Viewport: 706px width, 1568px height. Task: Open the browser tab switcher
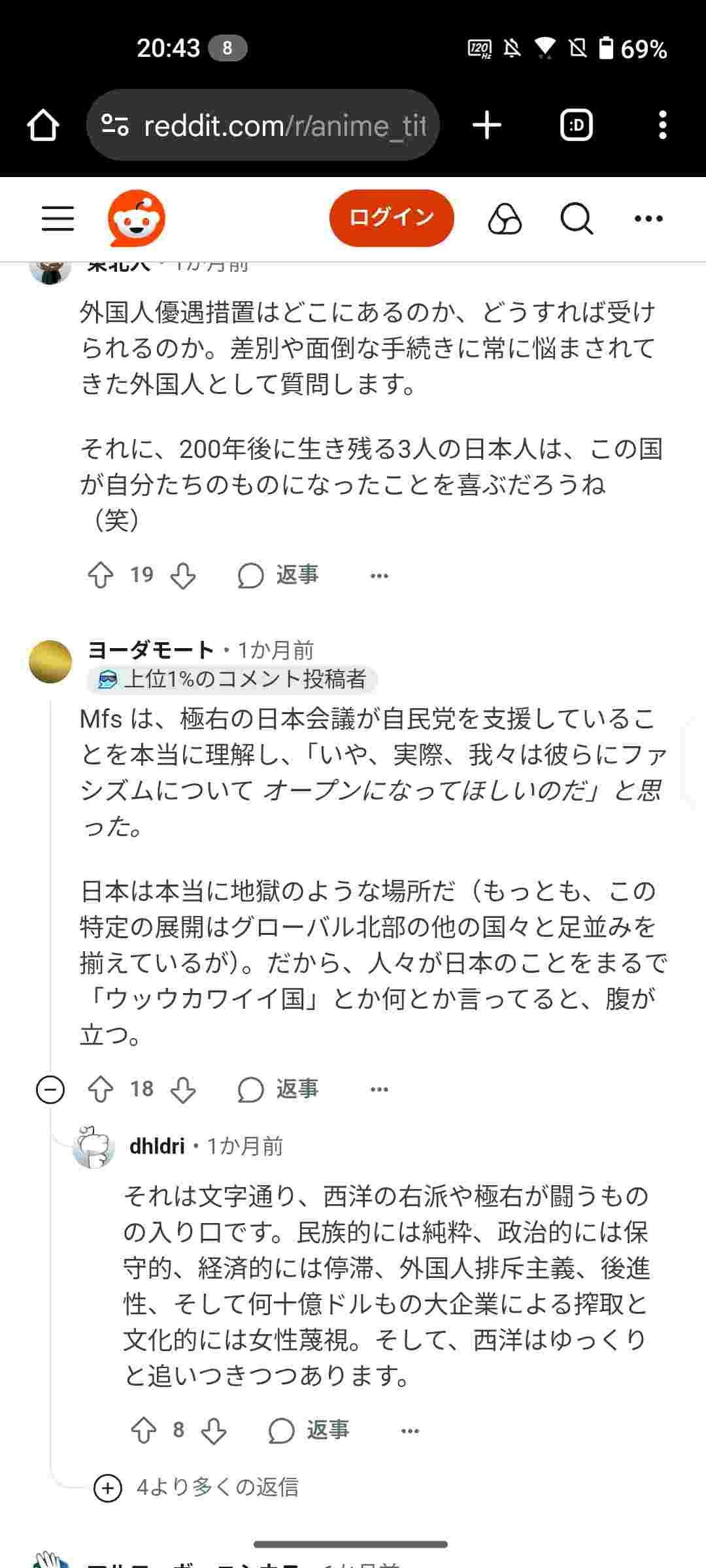point(577,125)
